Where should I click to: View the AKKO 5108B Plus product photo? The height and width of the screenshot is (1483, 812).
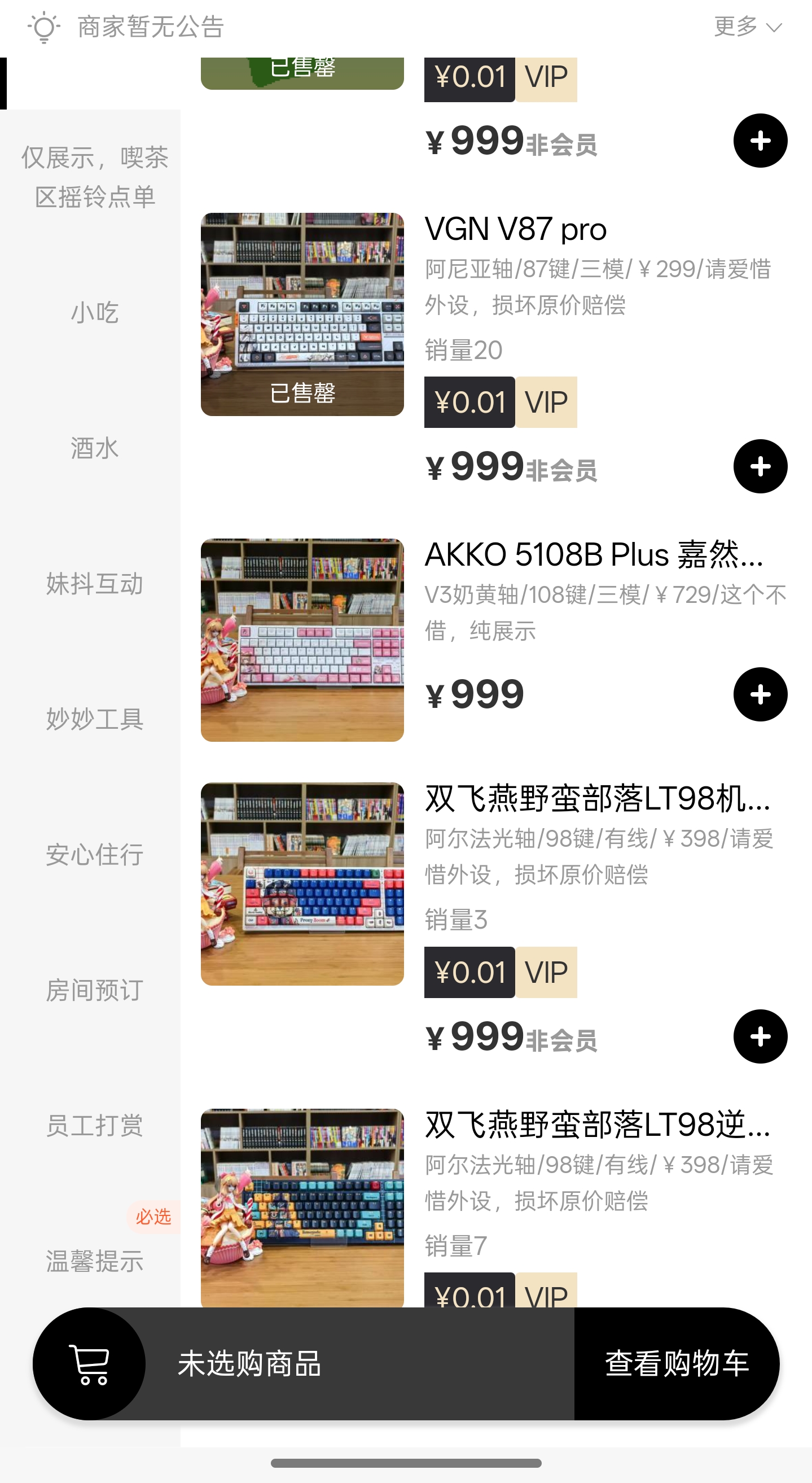(x=302, y=640)
